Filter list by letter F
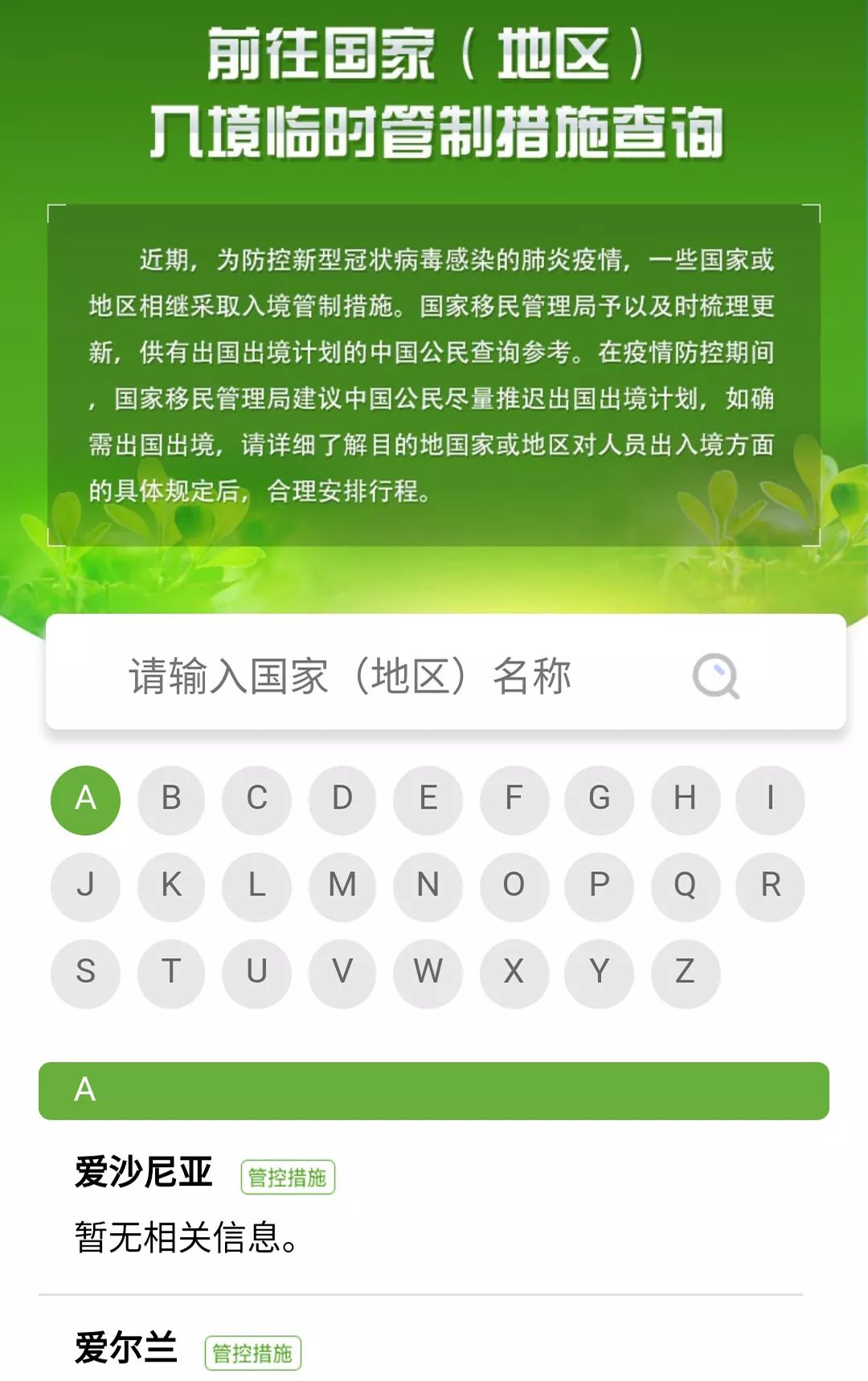 tap(514, 799)
